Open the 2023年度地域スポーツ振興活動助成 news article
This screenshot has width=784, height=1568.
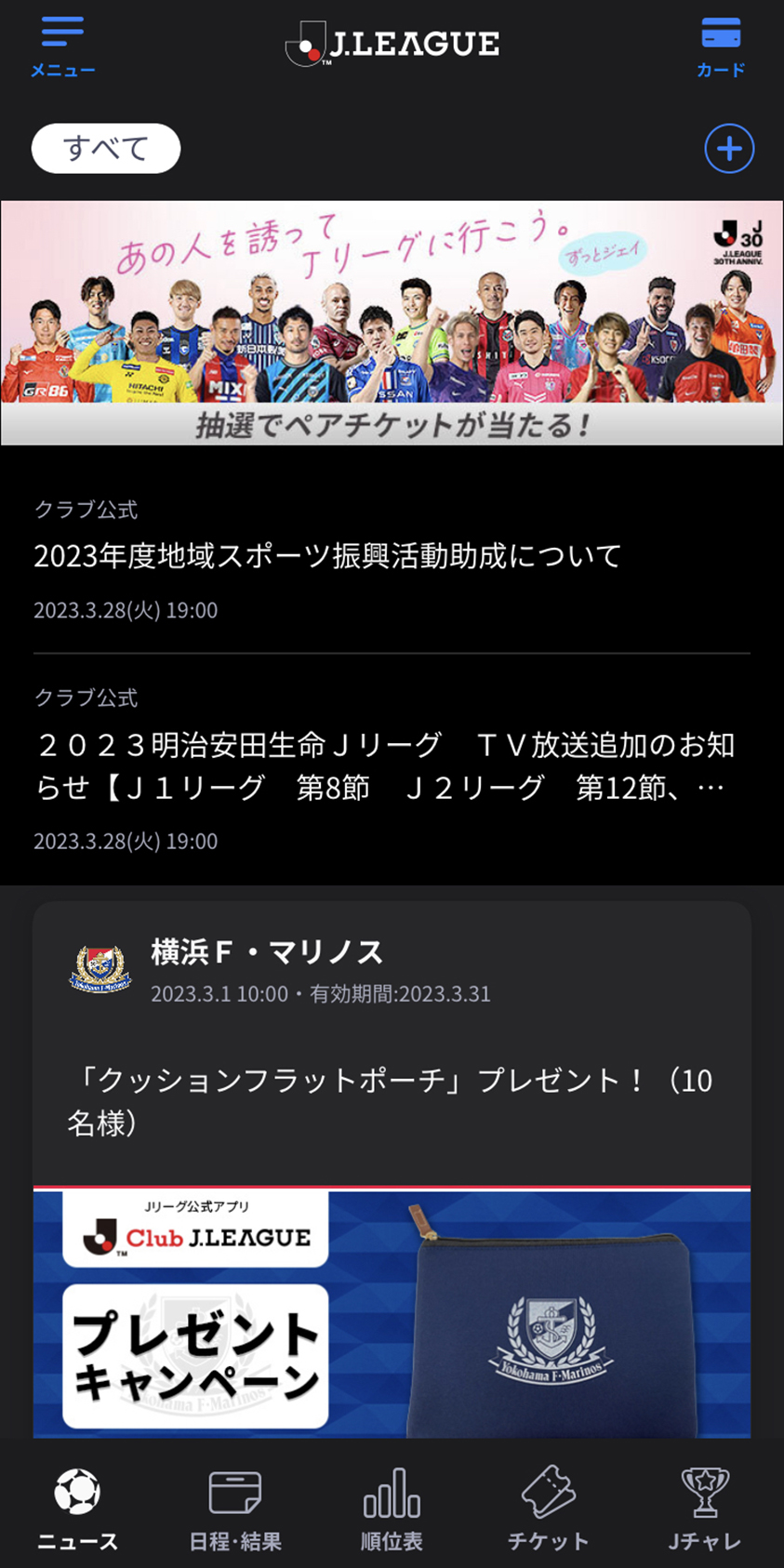pyautogui.click(x=327, y=557)
